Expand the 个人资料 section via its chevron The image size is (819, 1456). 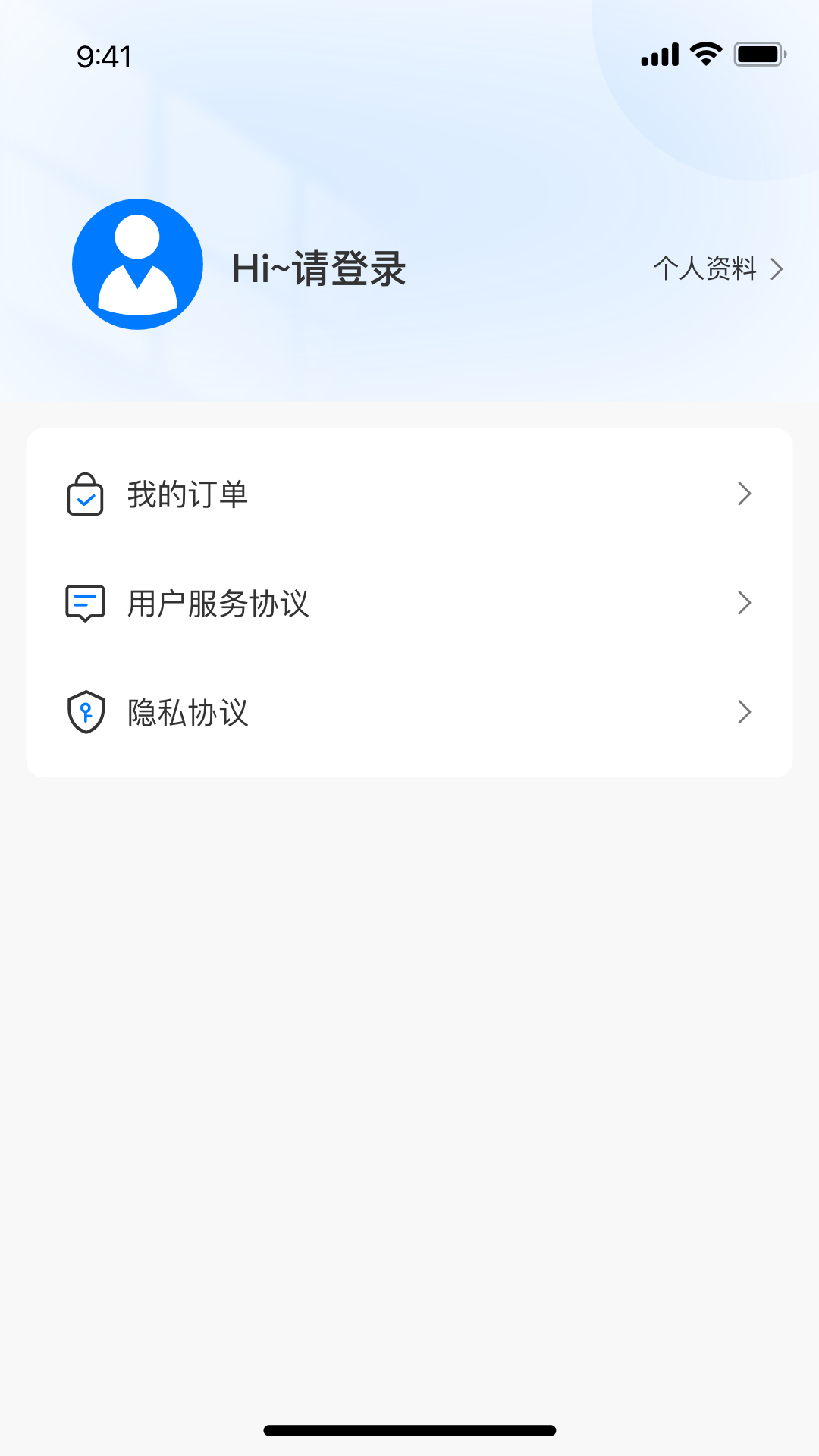click(776, 269)
